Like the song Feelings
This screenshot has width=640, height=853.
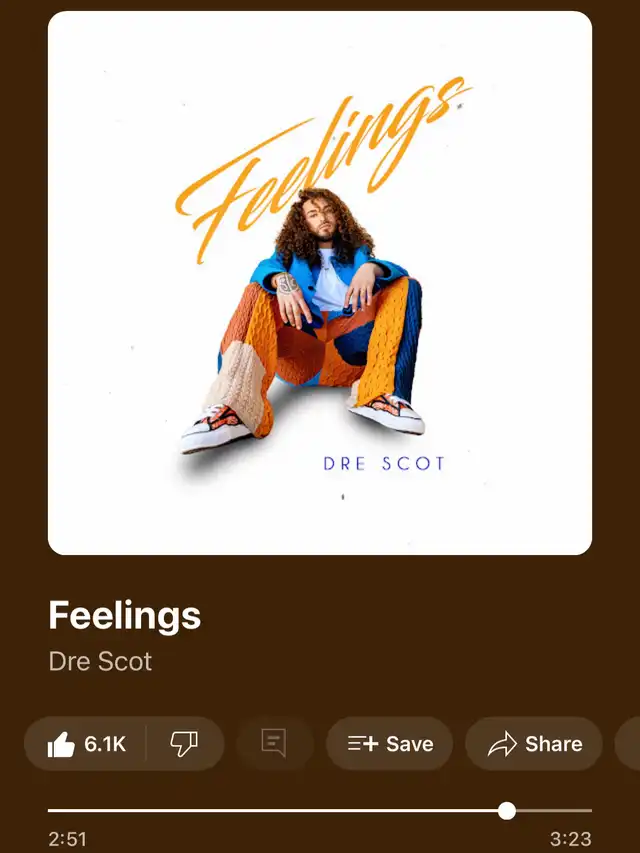(86, 744)
